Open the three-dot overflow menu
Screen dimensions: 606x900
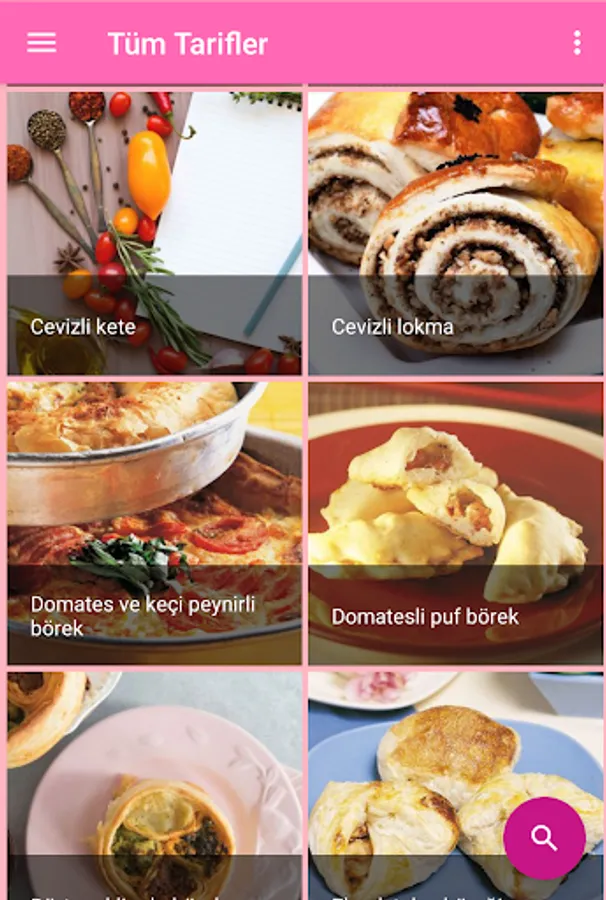point(577,43)
